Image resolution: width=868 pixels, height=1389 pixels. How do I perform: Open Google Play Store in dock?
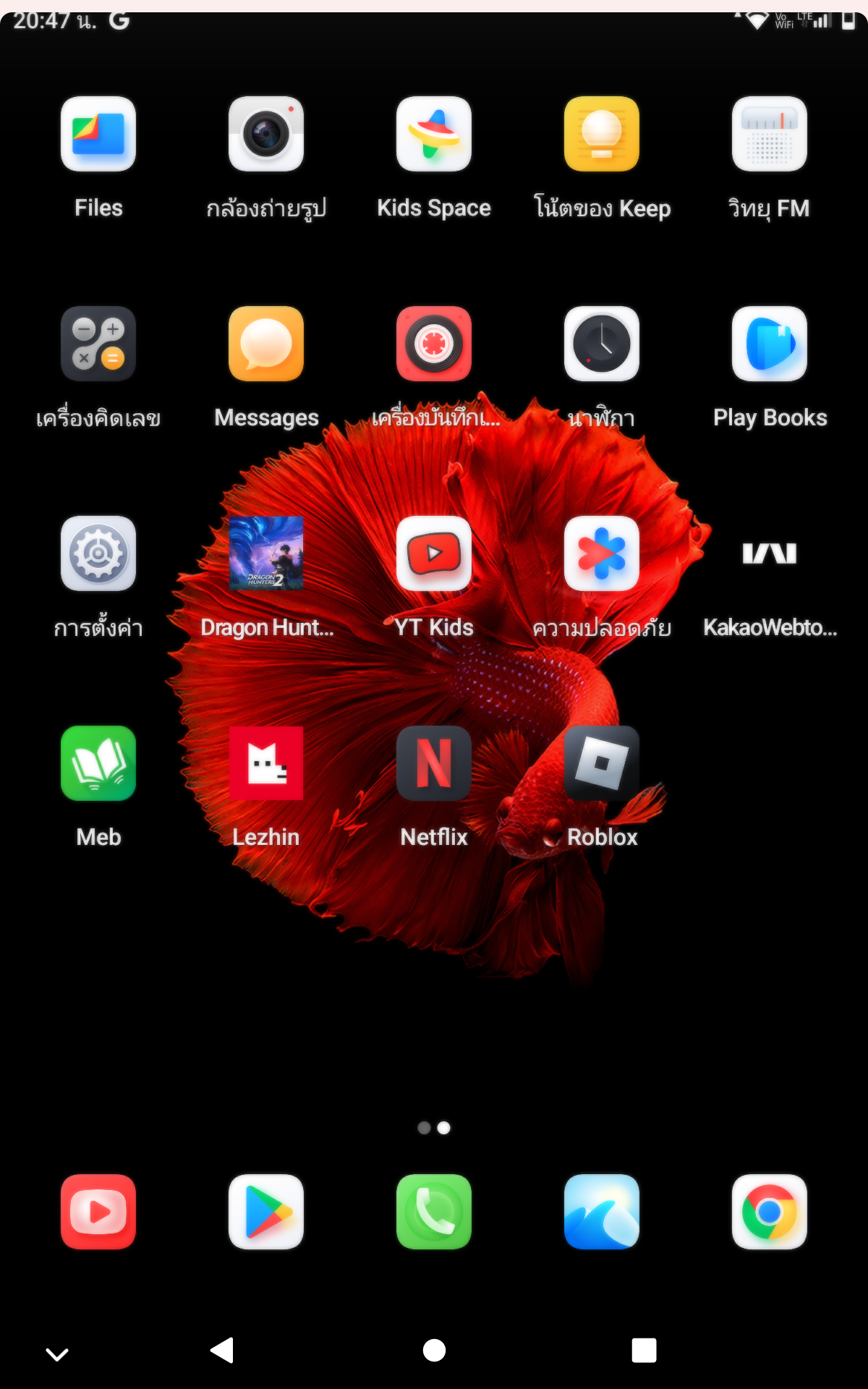click(266, 1212)
